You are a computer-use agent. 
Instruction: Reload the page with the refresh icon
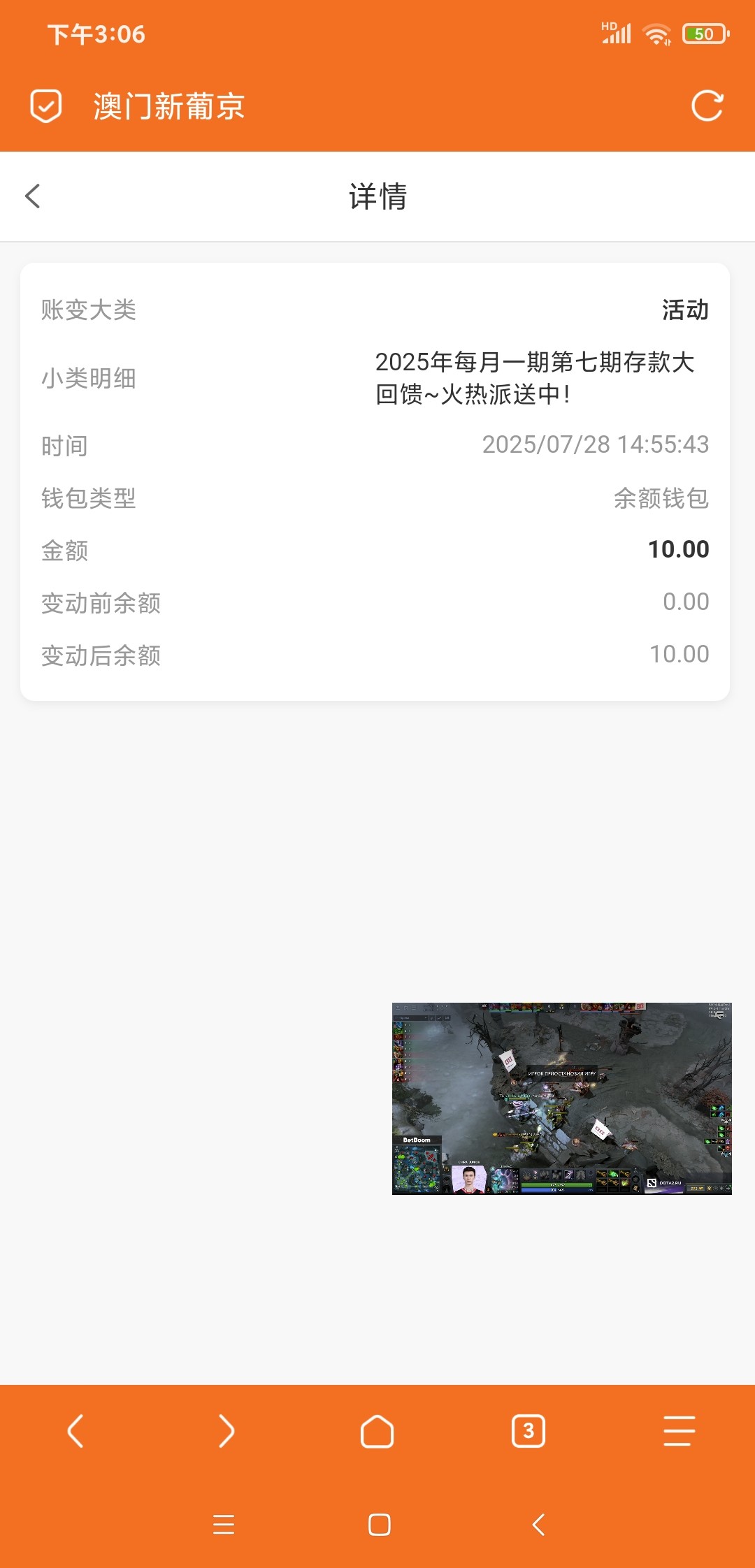(707, 106)
